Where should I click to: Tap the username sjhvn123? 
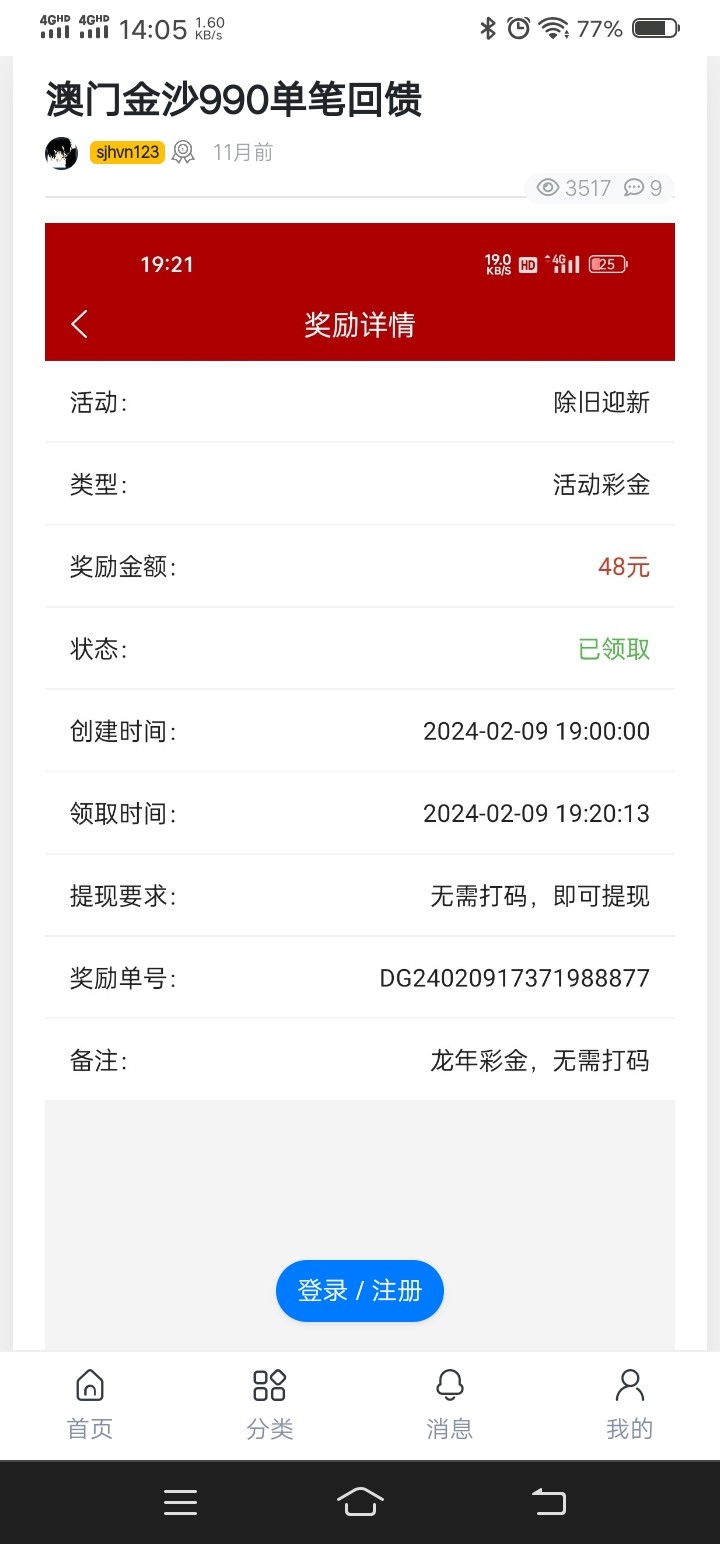point(127,152)
